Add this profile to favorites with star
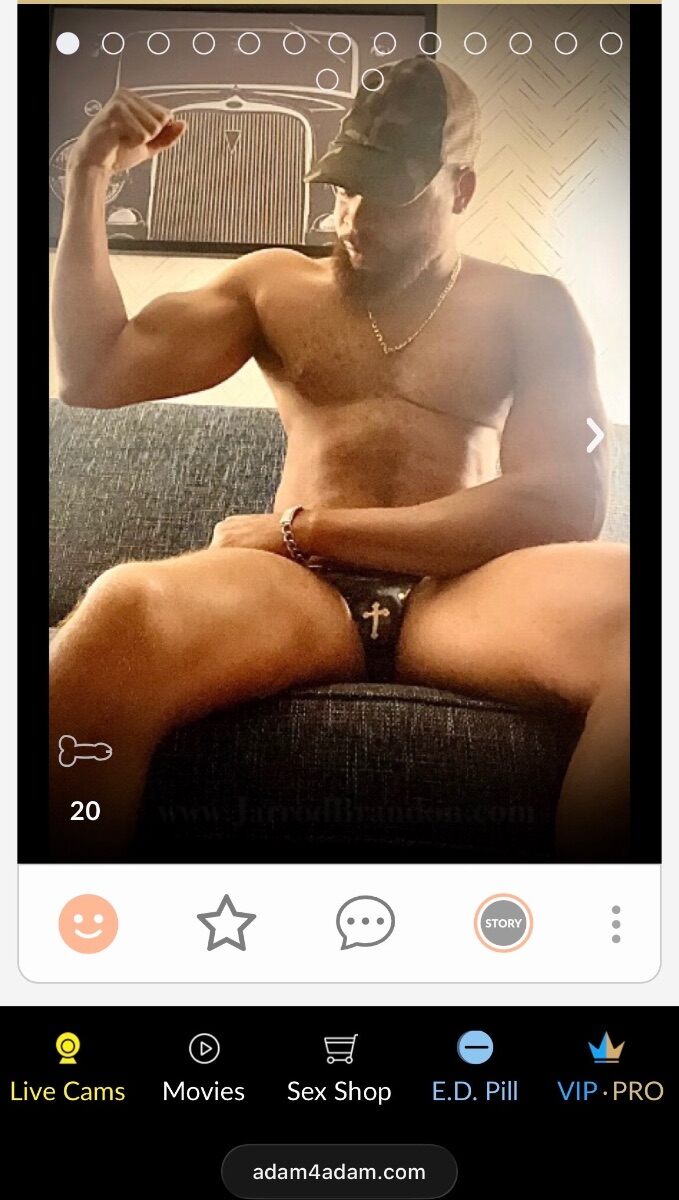The height and width of the screenshot is (1200, 679). tap(226, 923)
